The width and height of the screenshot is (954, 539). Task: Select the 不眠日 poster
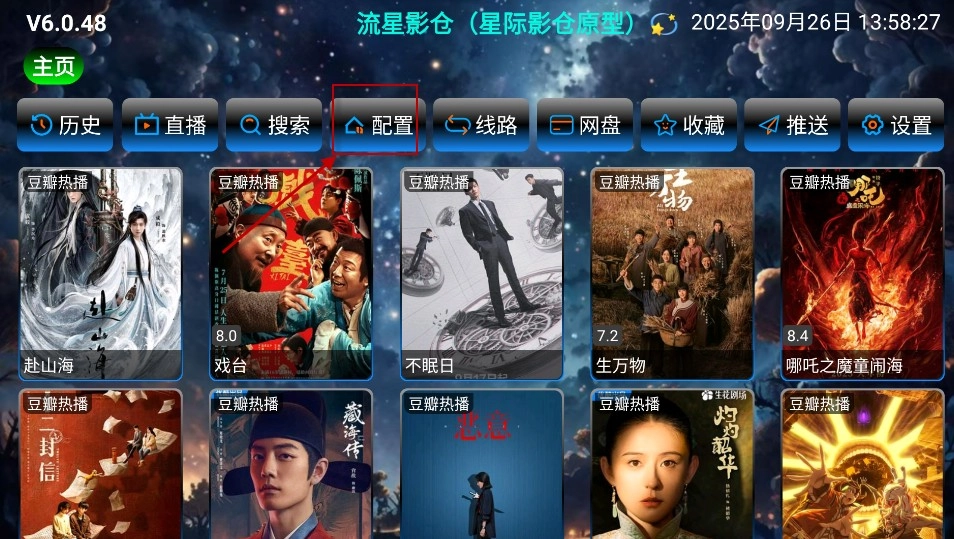coord(482,273)
